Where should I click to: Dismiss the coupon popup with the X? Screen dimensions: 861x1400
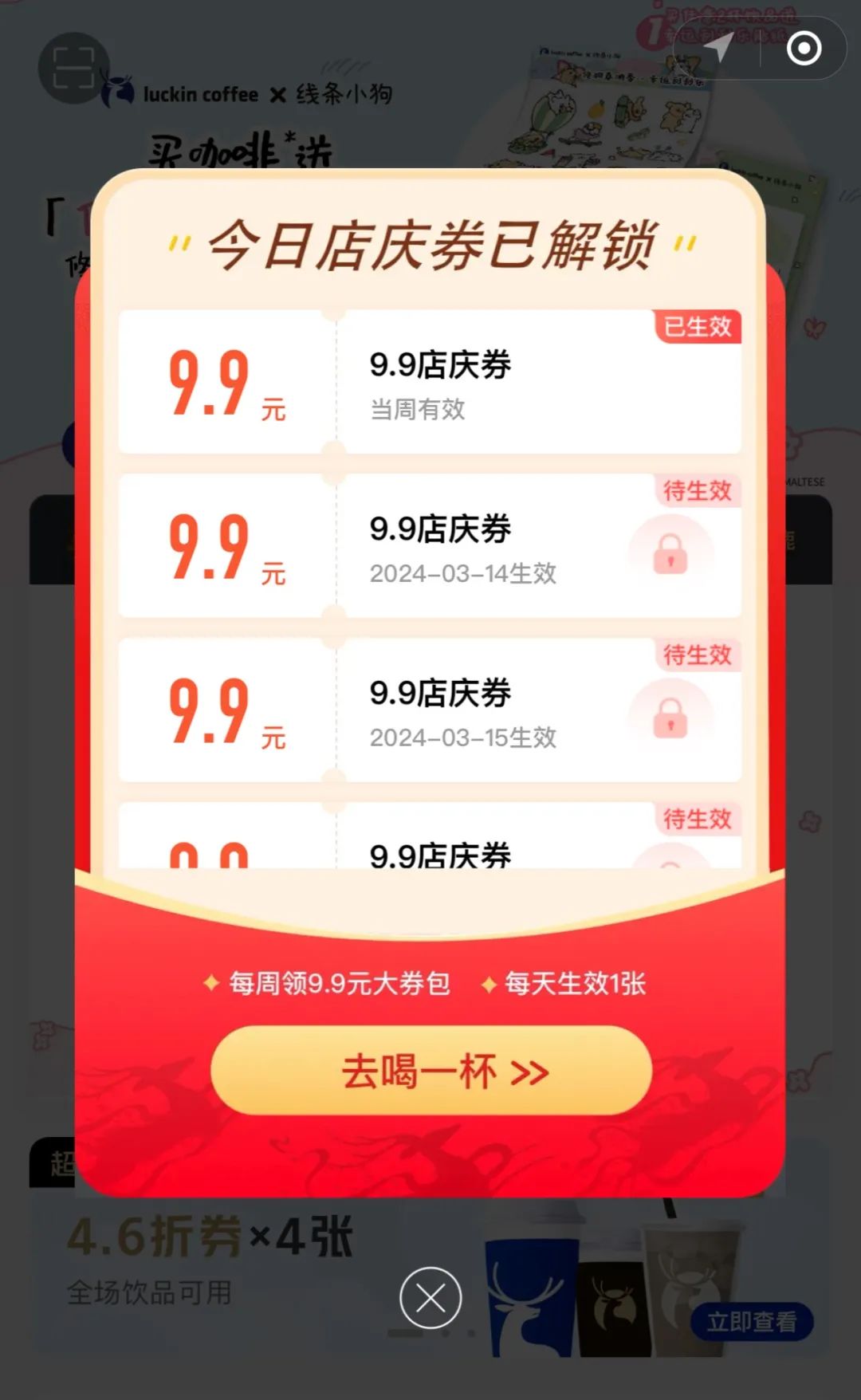pos(431,1298)
